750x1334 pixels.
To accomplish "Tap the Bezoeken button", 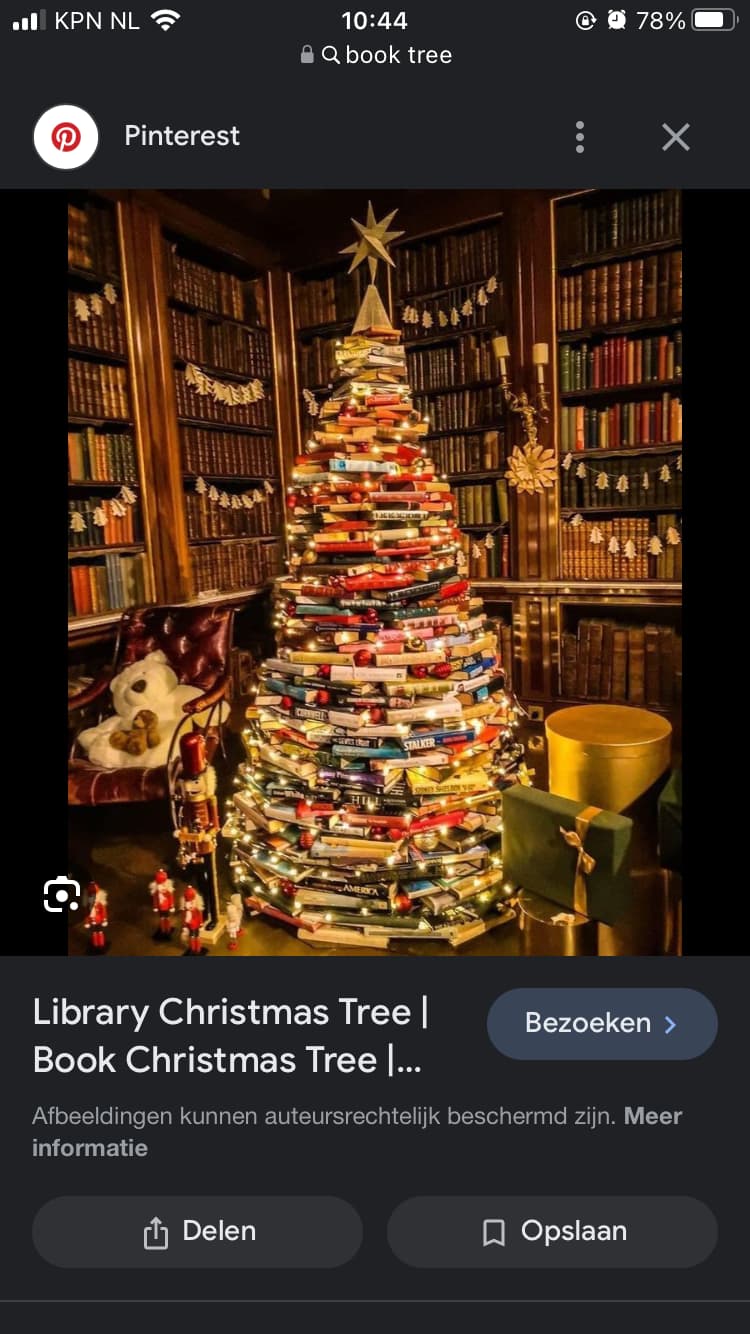I will [602, 1023].
